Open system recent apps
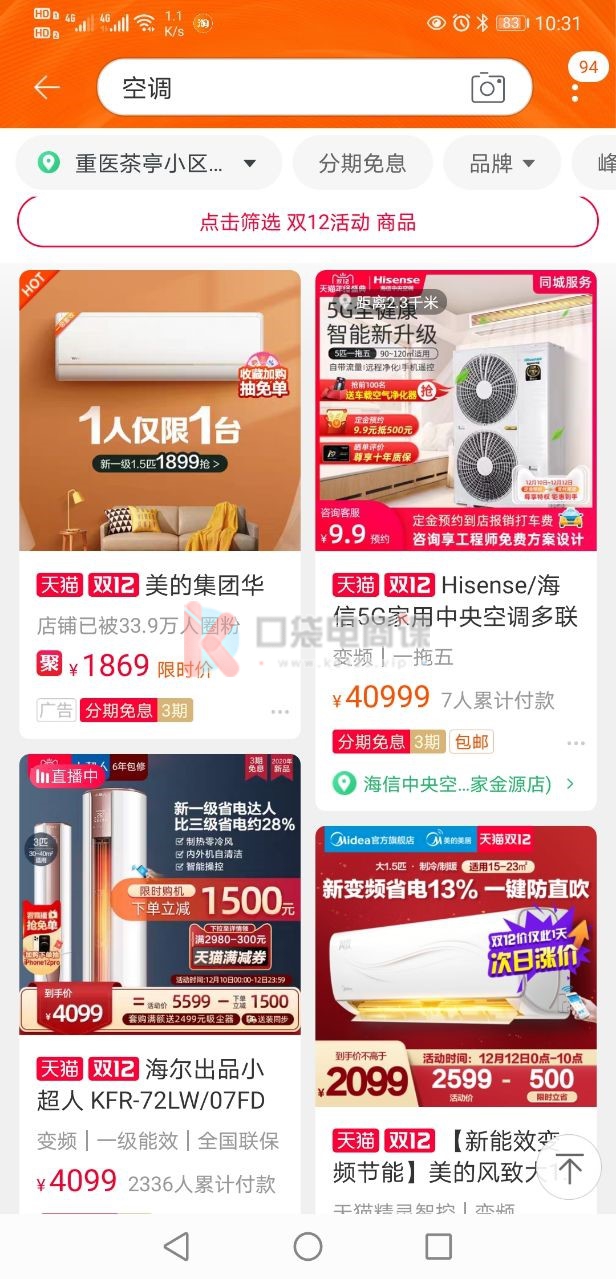 click(x=438, y=1246)
